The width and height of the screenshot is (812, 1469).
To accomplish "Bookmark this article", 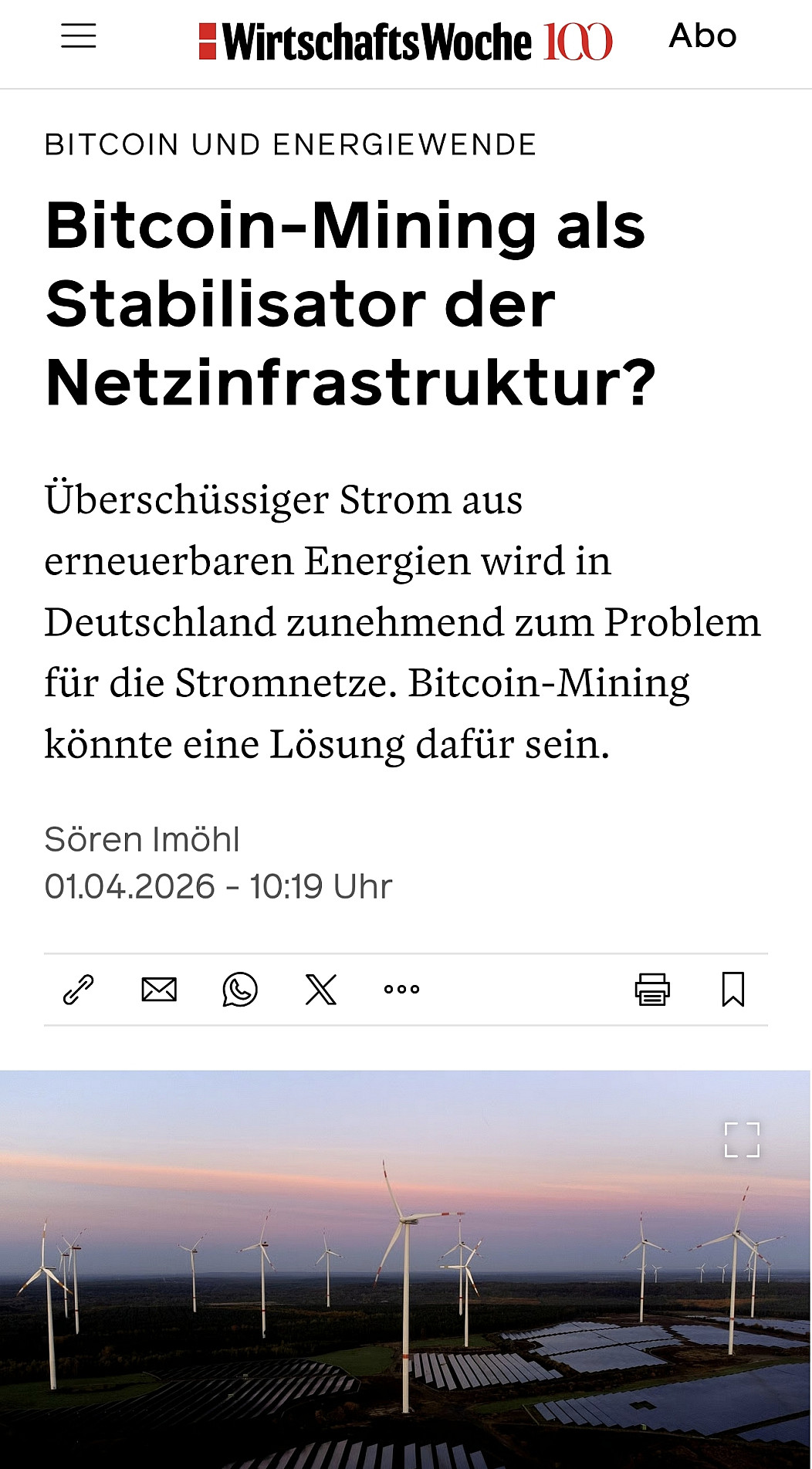I will tap(732, 990).
